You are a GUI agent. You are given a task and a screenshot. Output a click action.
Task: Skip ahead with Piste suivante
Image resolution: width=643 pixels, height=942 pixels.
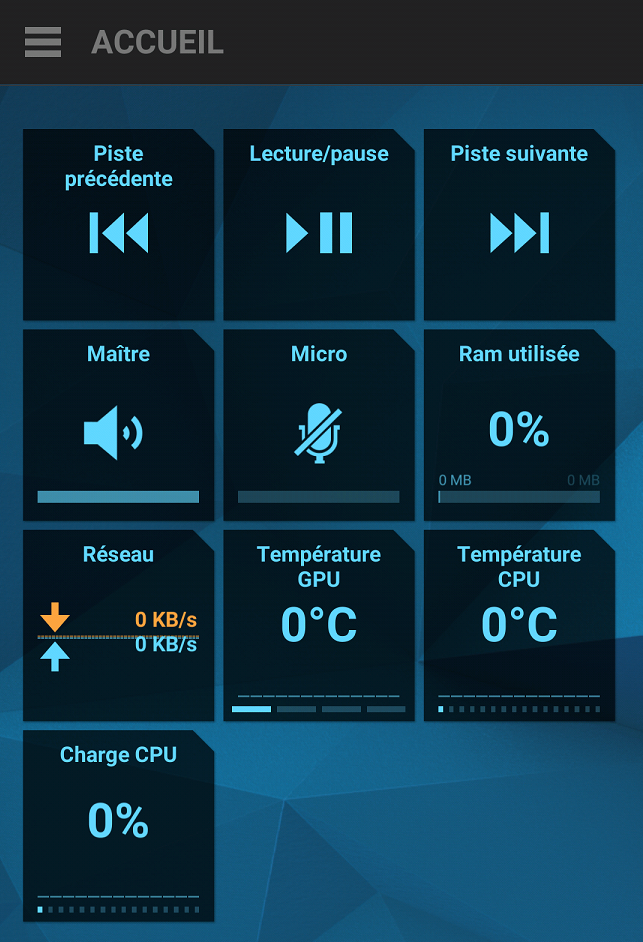pos(519,231)
